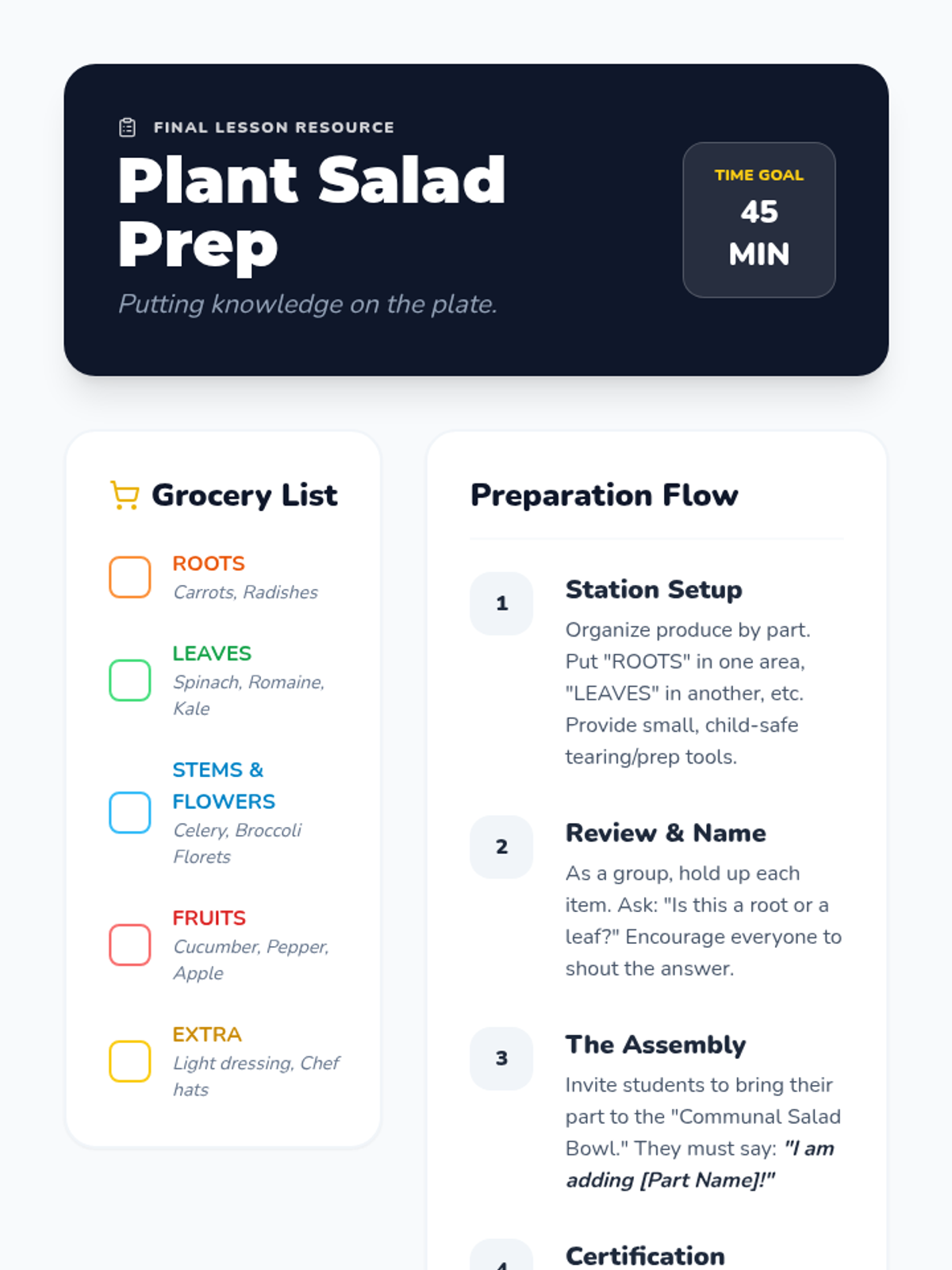Viewport: 952px width, 1270px height.
Task: Tick the LEAVES checkbox
Action: [x=130, y=680]
